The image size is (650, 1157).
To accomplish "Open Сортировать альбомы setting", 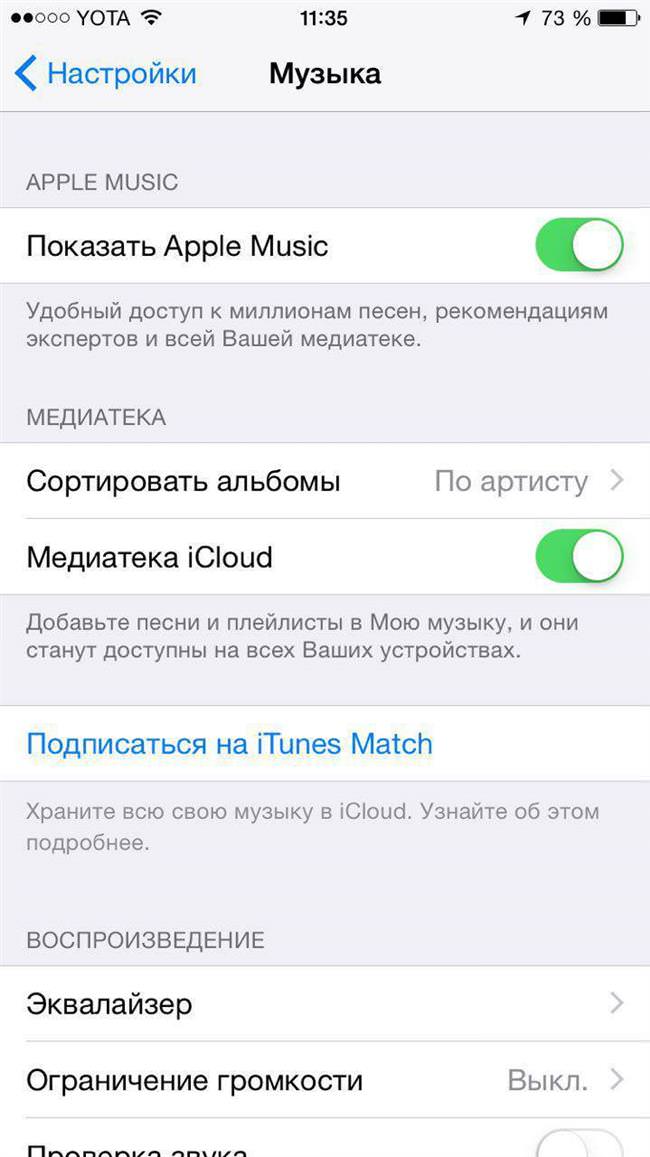I will (x=325, y=482).
